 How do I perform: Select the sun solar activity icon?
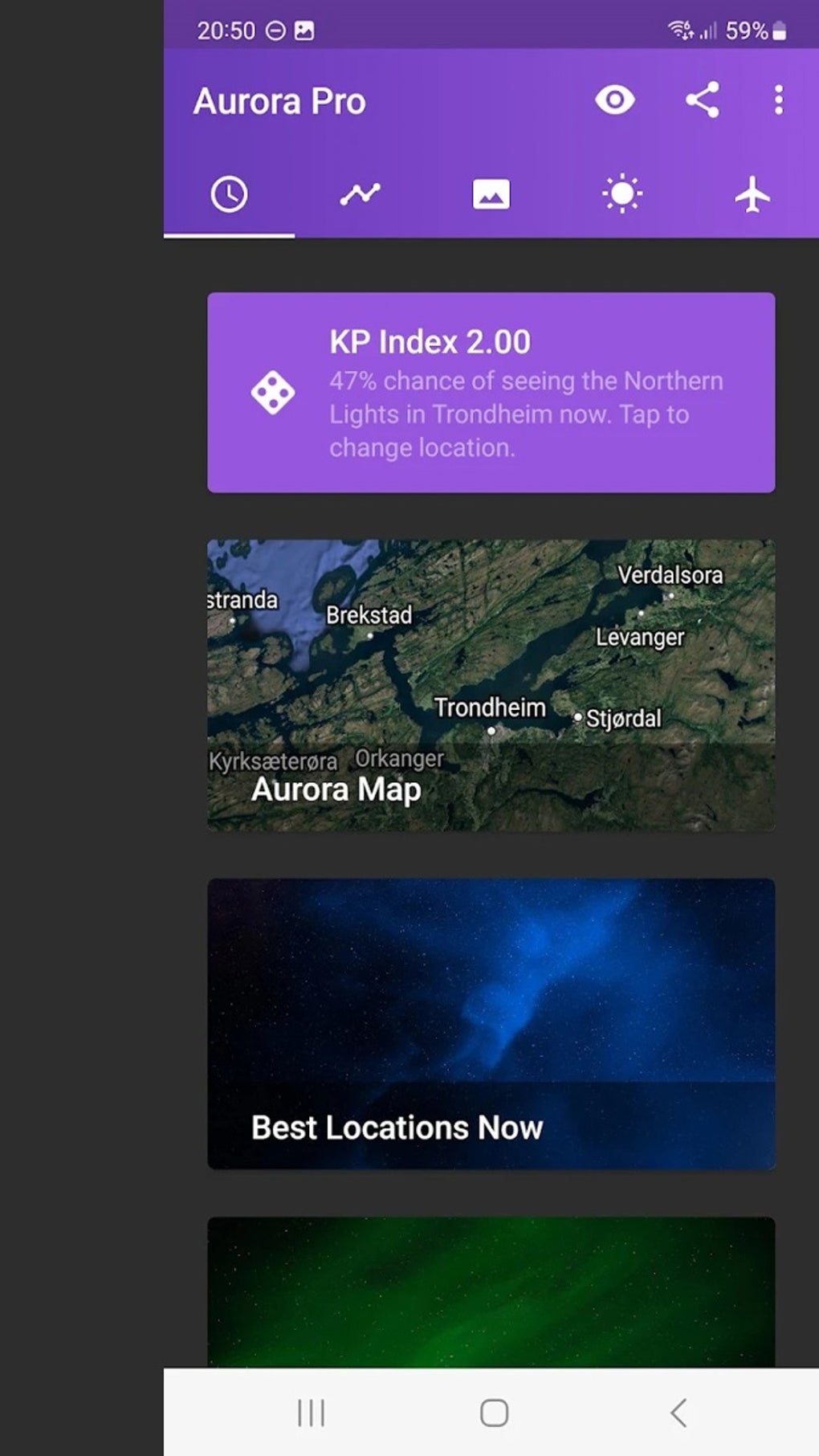click(621, 193)
